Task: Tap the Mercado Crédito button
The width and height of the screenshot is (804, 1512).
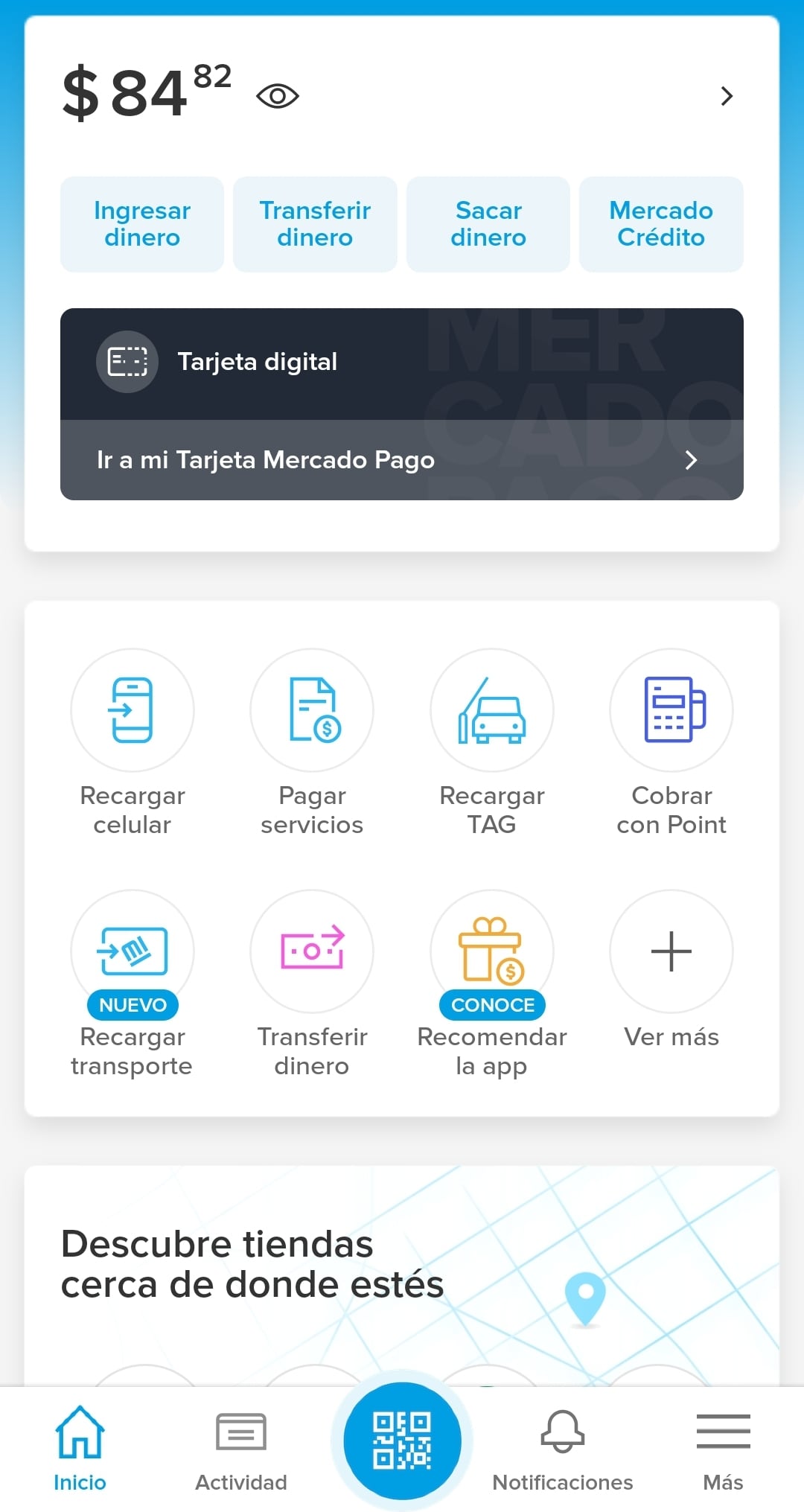Action: click(660, 224)
